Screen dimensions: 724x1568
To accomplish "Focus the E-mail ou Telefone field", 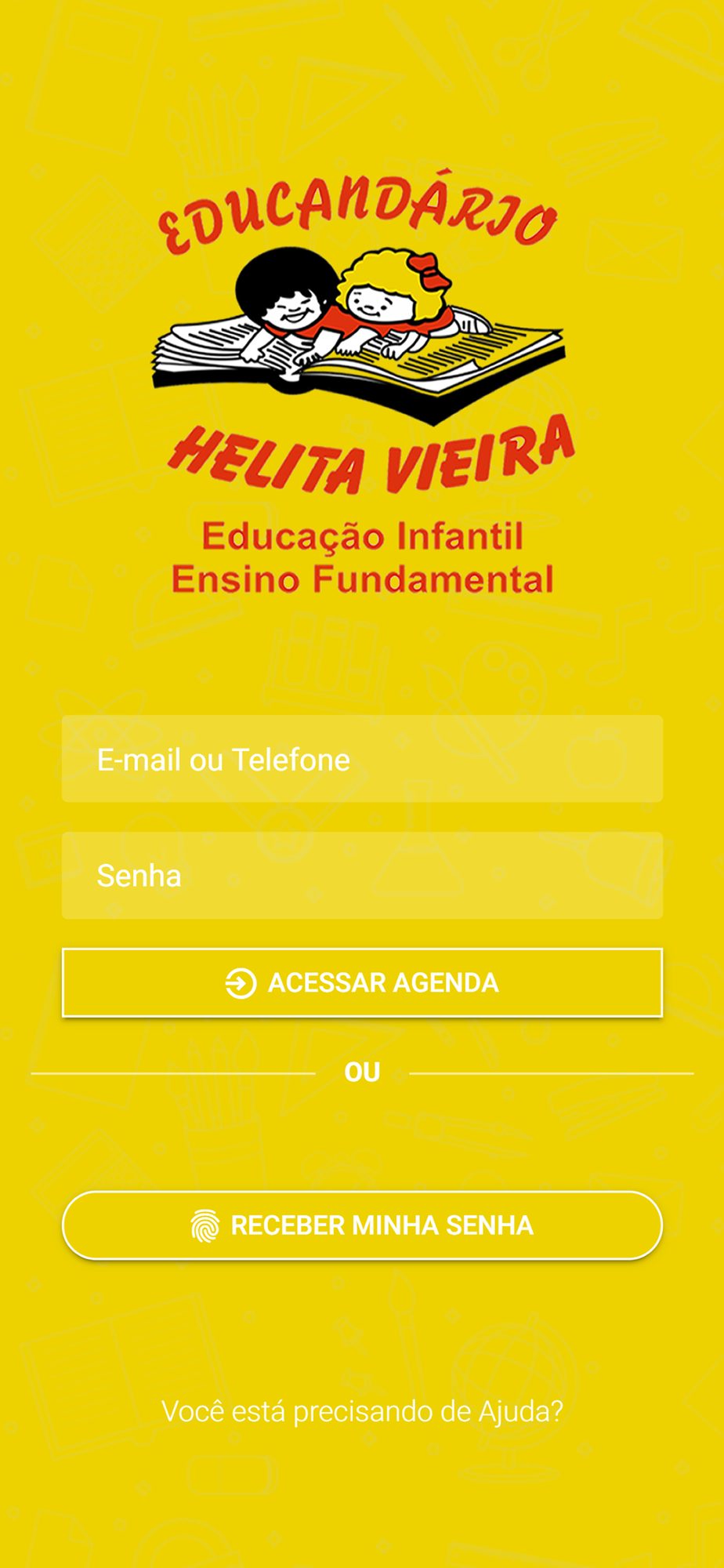I will click(362, 758).
